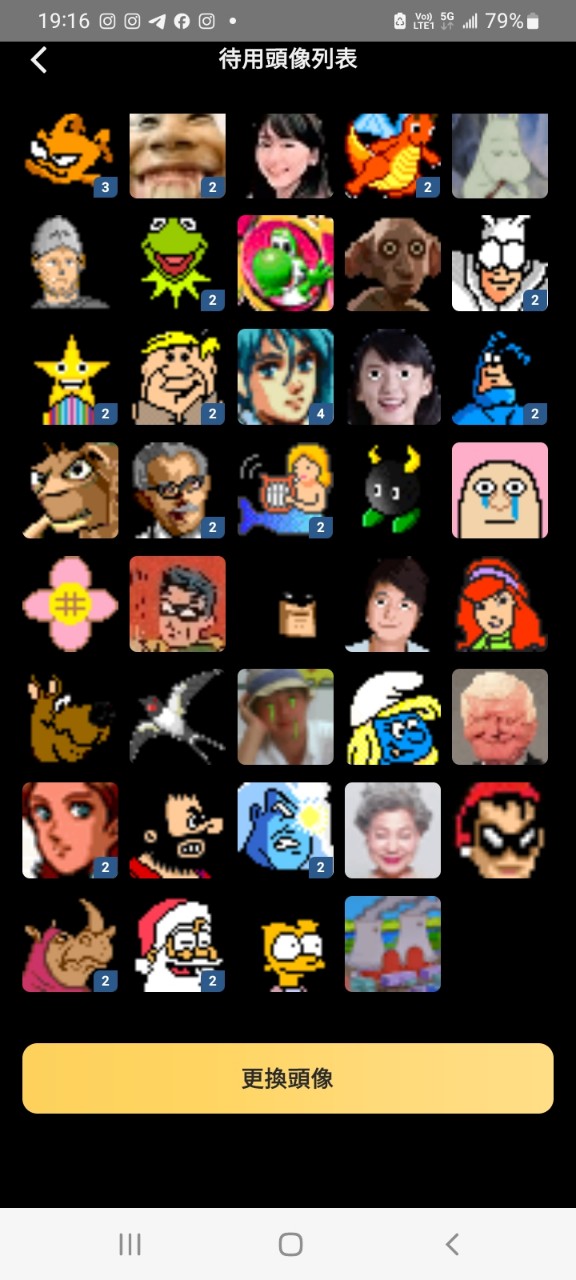
Task: Select the orange fish avatar
Action: pos(70,156)
